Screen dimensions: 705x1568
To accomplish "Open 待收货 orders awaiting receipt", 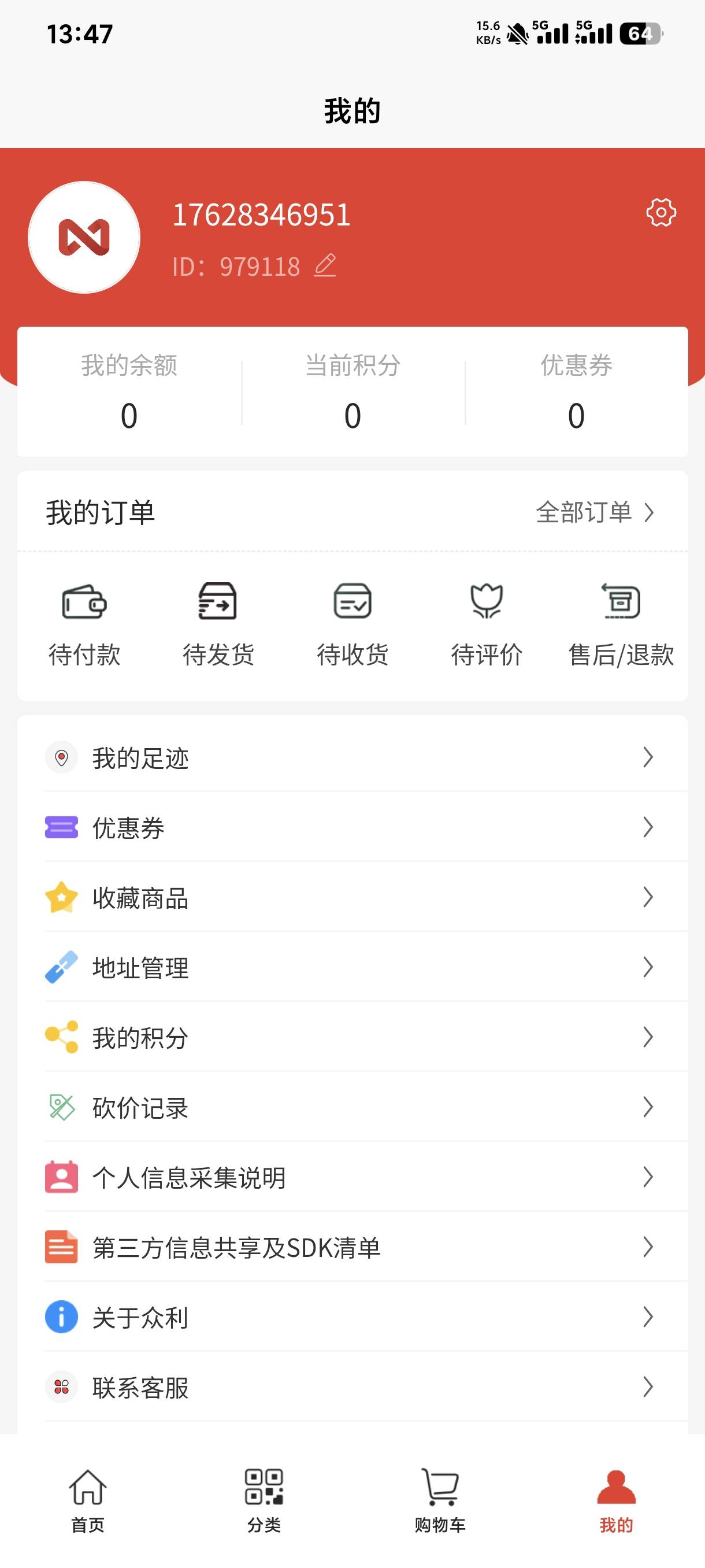I will 352,623.
